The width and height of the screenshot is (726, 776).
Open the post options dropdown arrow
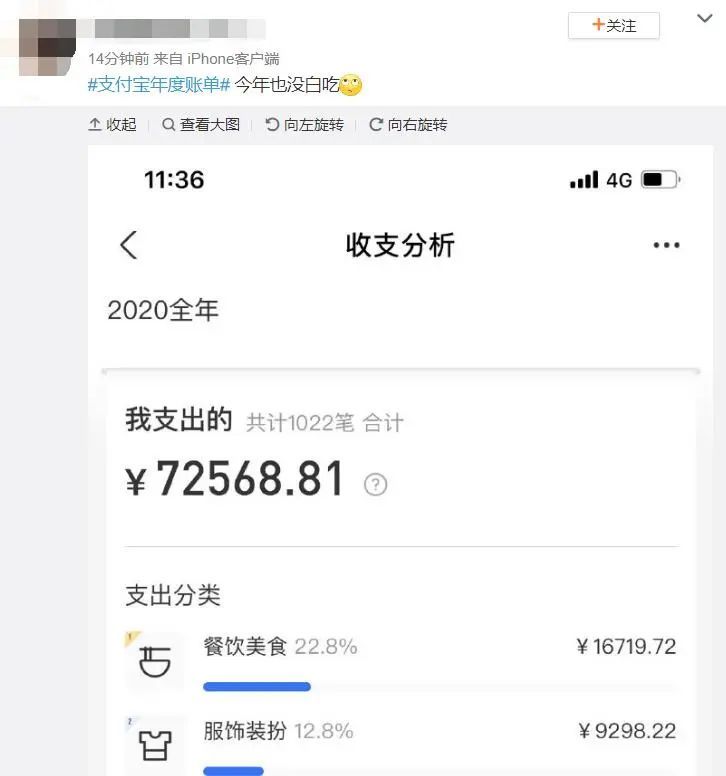tap(704, 19)
